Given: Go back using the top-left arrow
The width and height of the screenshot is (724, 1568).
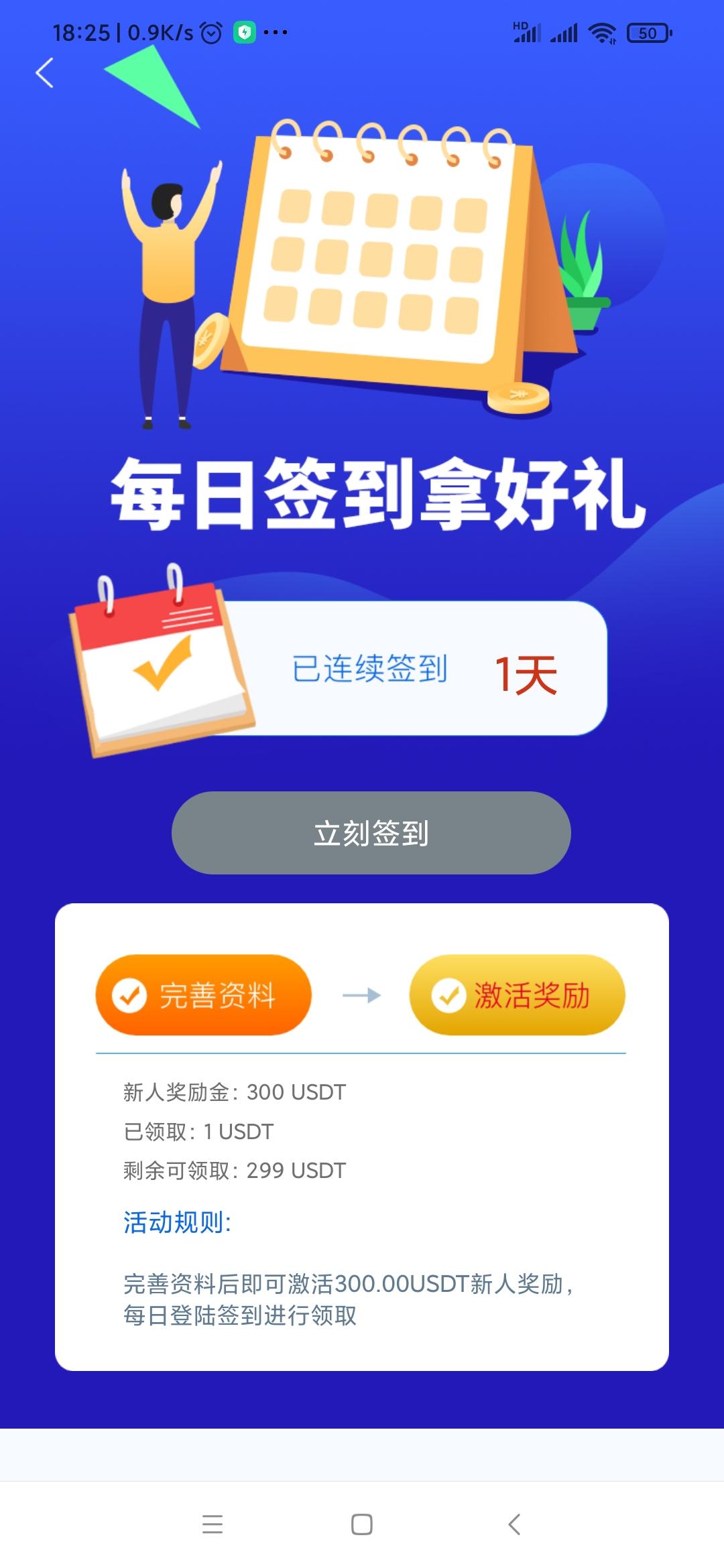Looking at the screenshot, I should [x=45, y=73].
